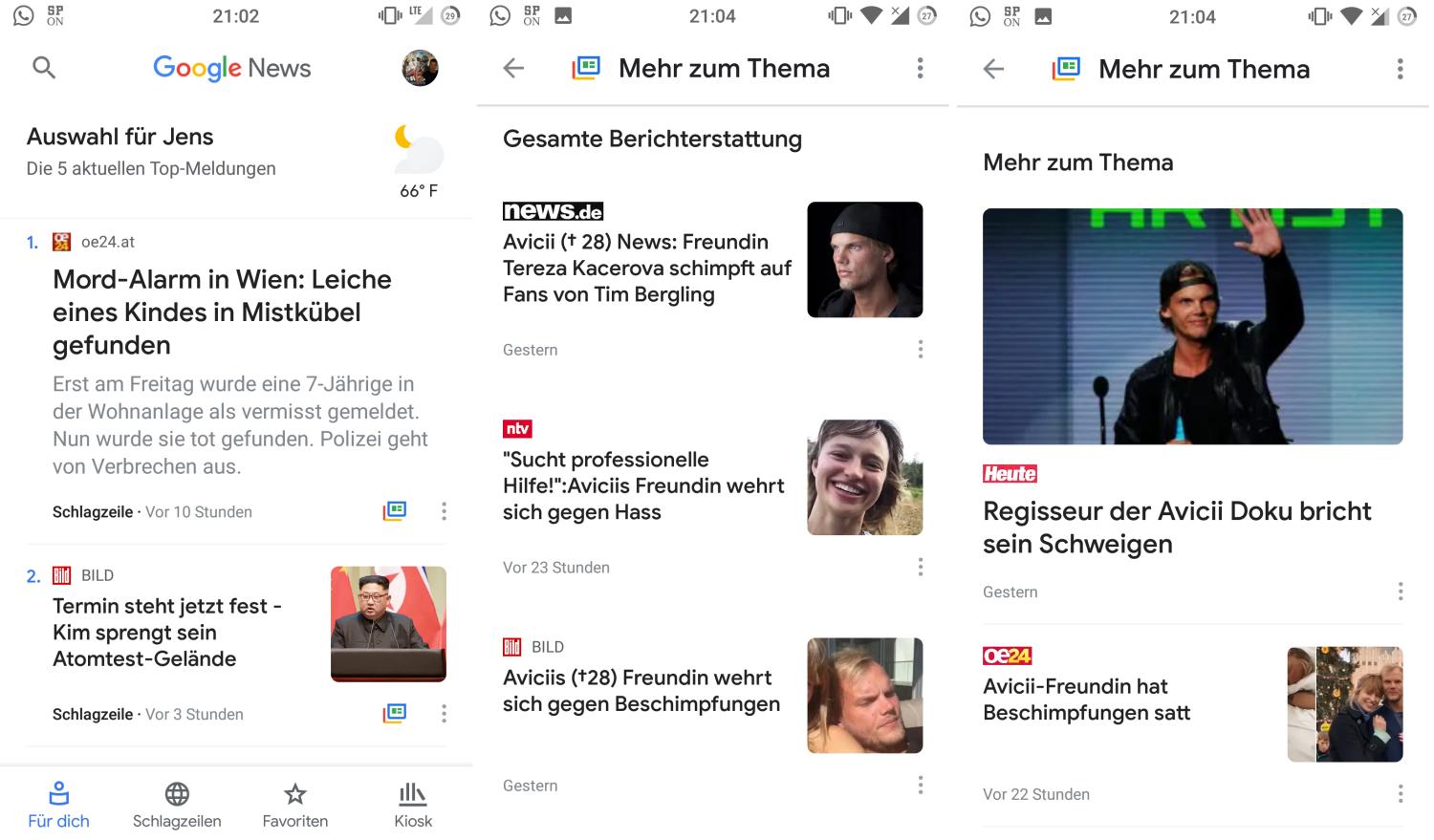Open oe24 article Avicii-Freundin hat Beschimpfungen satt
The image size is (1434, 840).
[1086, 700]
